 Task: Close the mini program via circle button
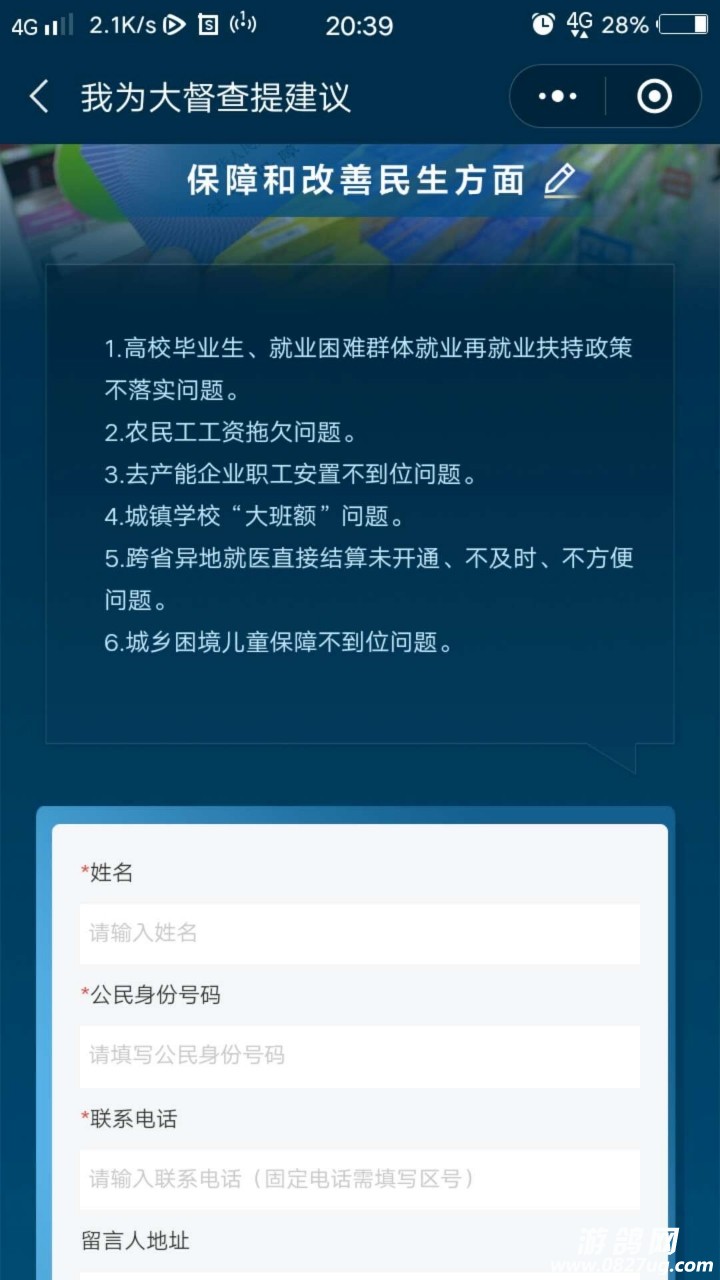coord(654,97)
